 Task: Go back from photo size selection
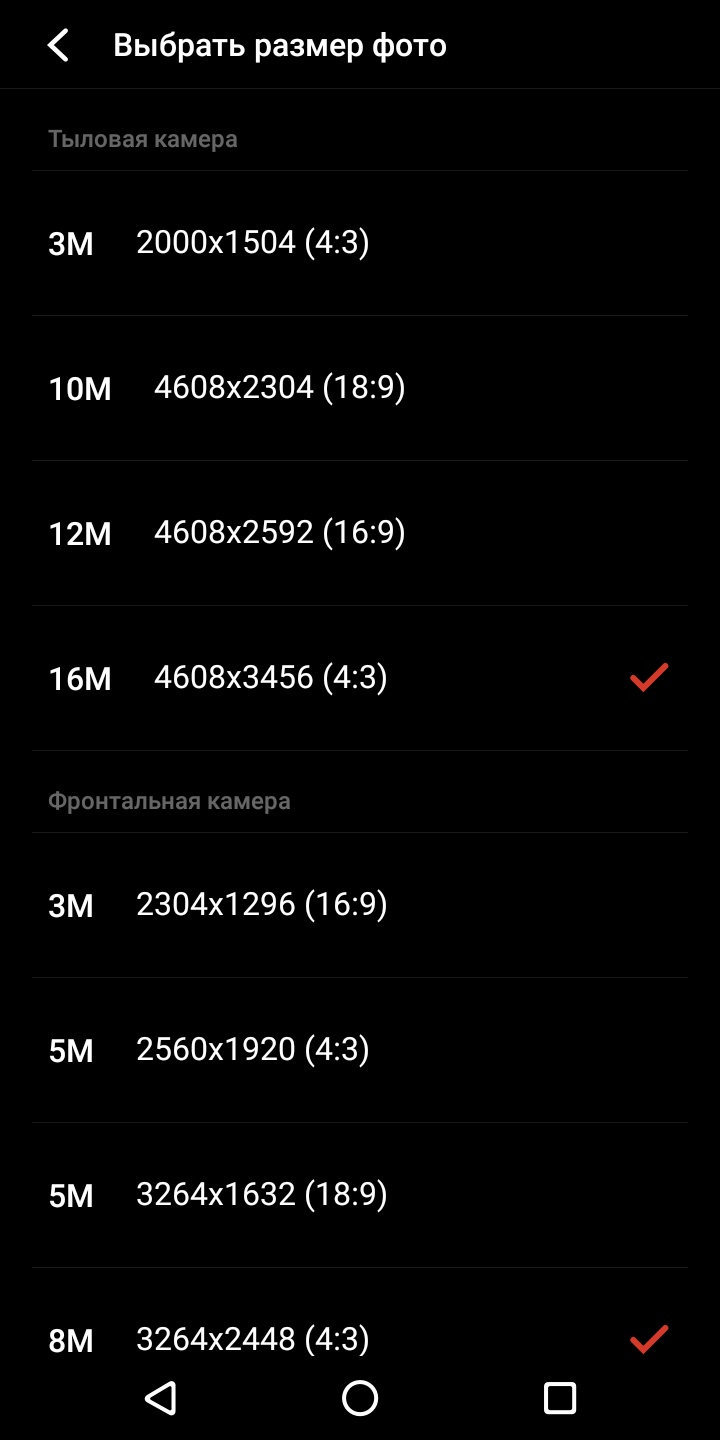(58, 46)
